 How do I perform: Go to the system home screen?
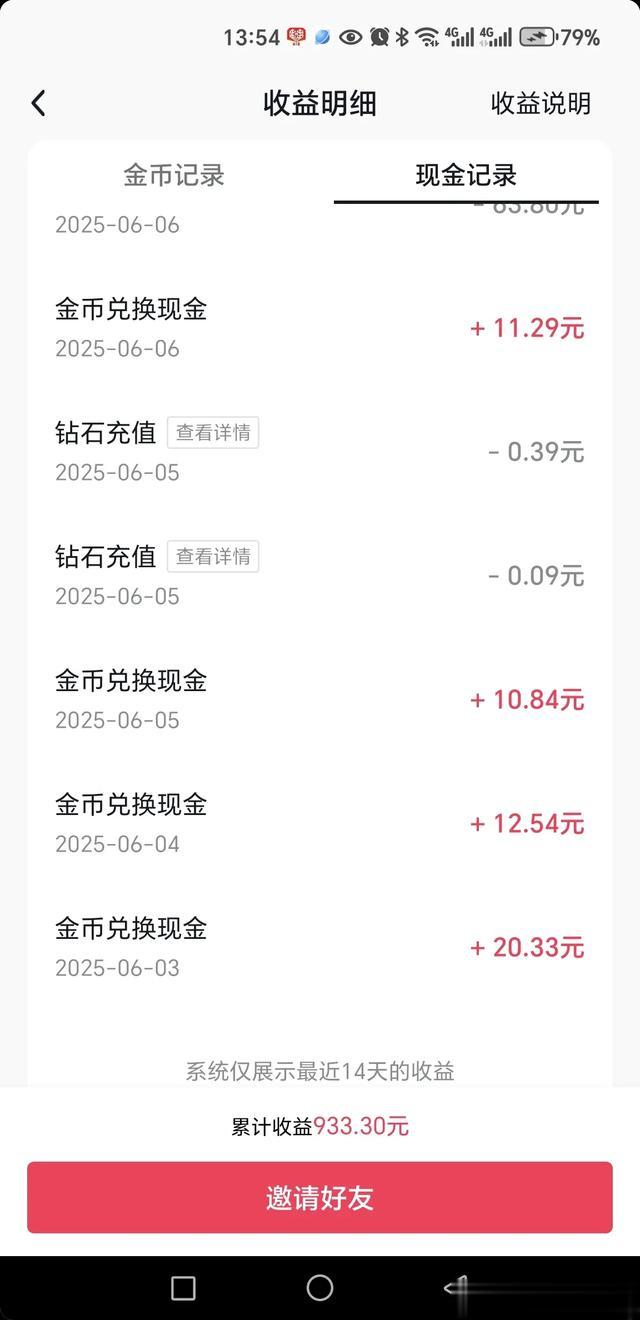click(320, 1288)
